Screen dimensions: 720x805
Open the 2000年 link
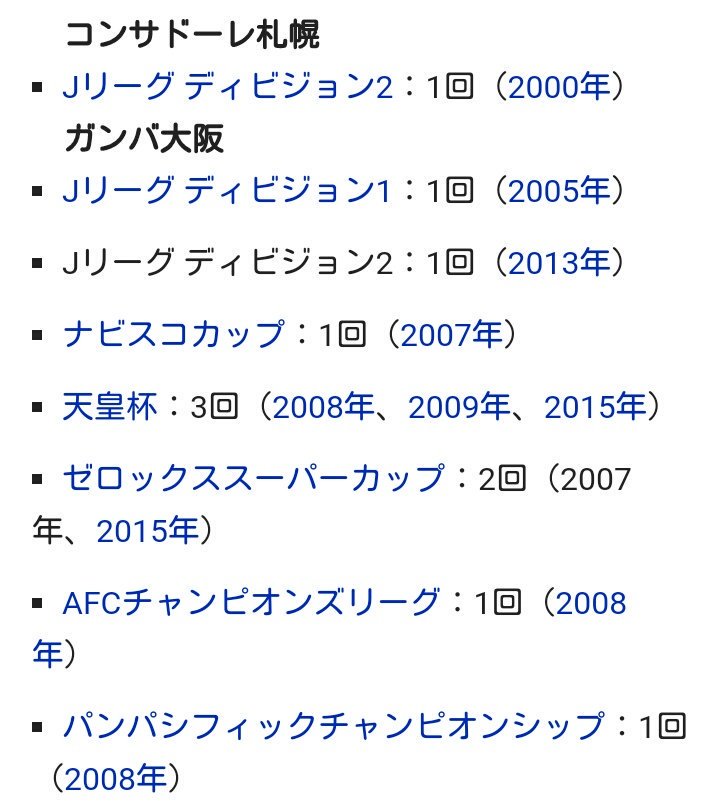(x=559, y=88)
